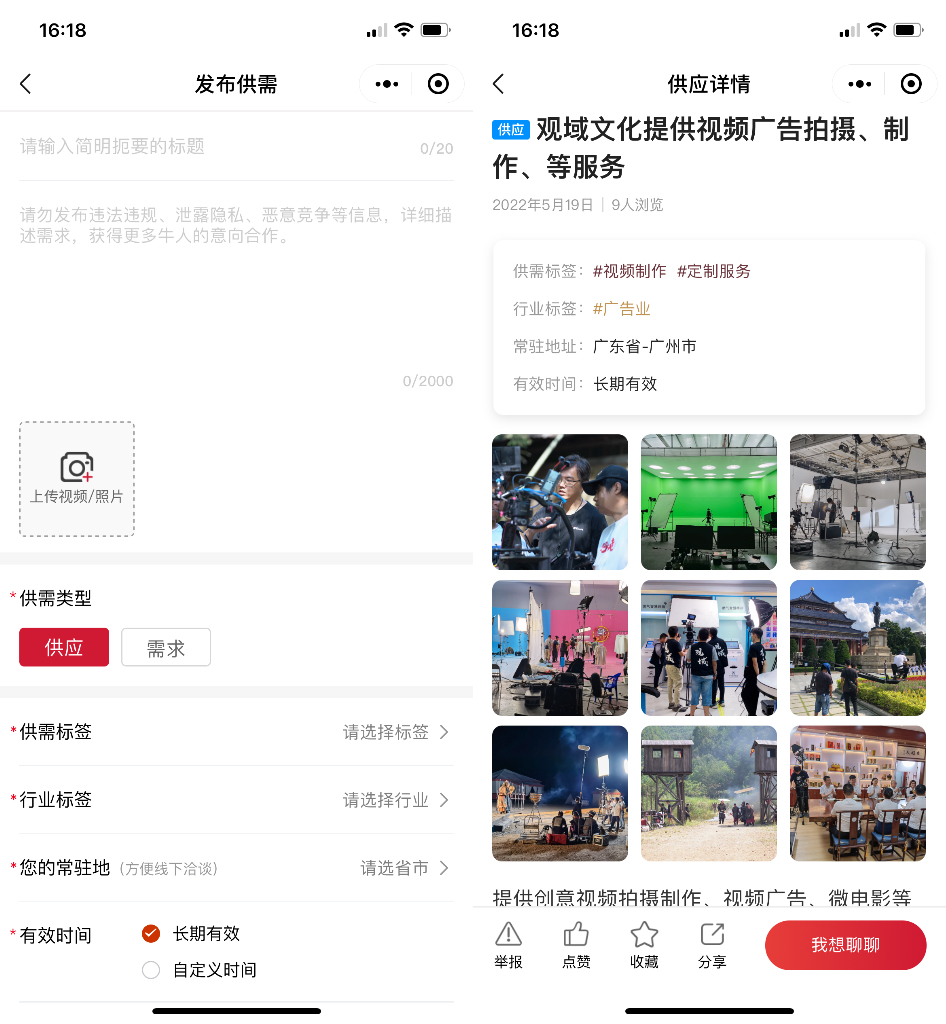Image resolution: width=946 pixels, height=1024 pixels.
Task: Focus the detailed description text area
Action: tap(236, 290)
